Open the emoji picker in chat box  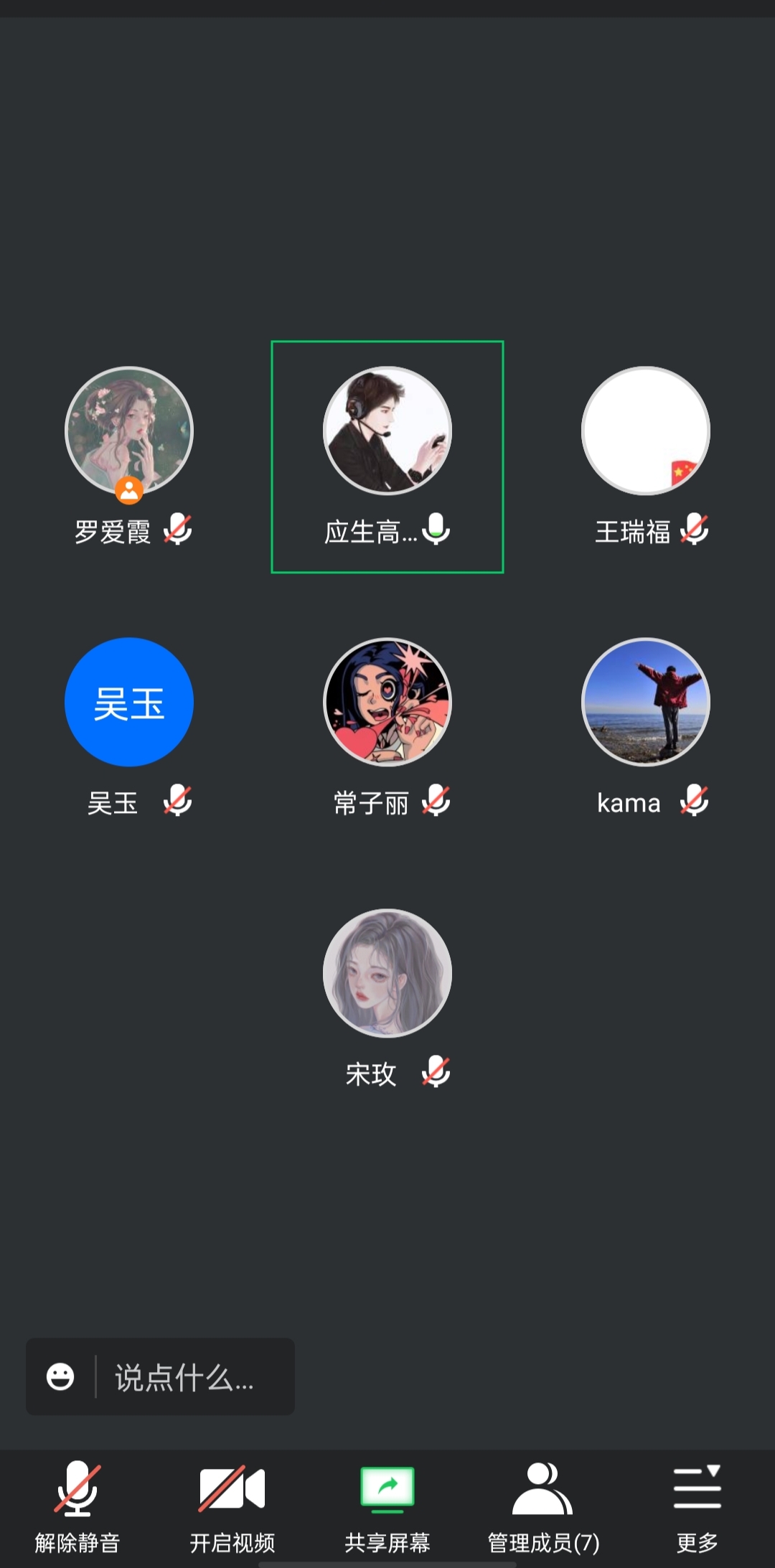(x=60, y=1377)
